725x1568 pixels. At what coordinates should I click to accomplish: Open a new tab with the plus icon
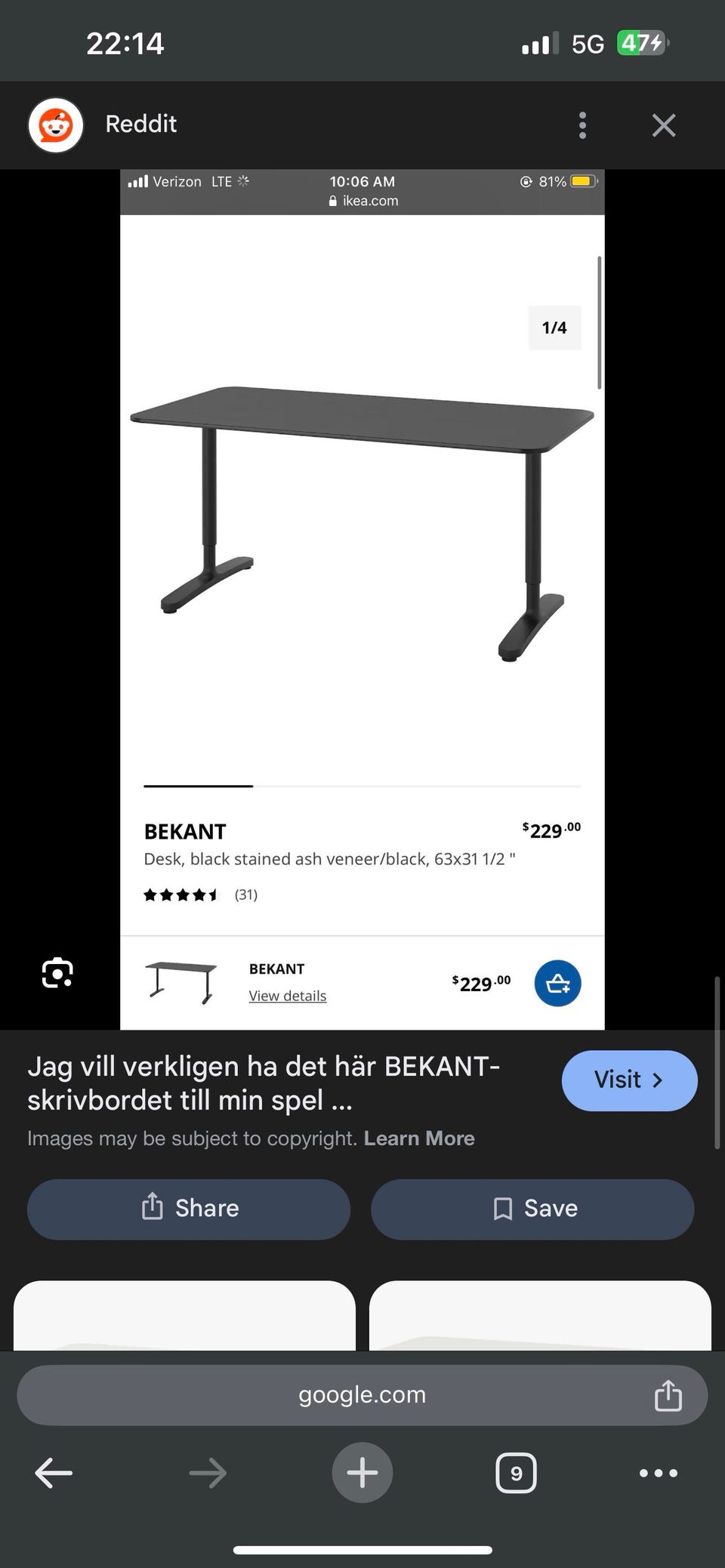click(x=362, y=1472)
